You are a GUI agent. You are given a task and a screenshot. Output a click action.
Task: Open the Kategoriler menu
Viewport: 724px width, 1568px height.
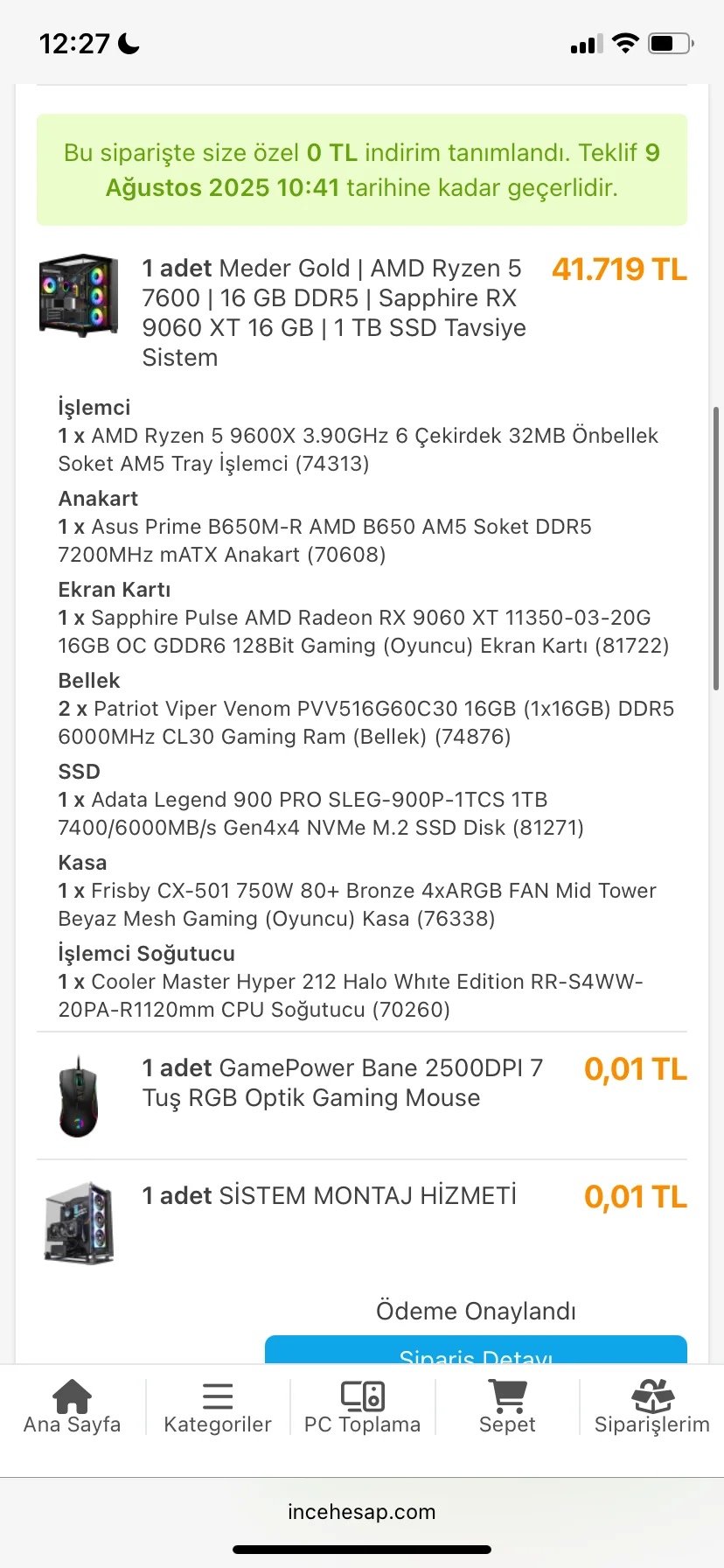tap(218, 1407)
